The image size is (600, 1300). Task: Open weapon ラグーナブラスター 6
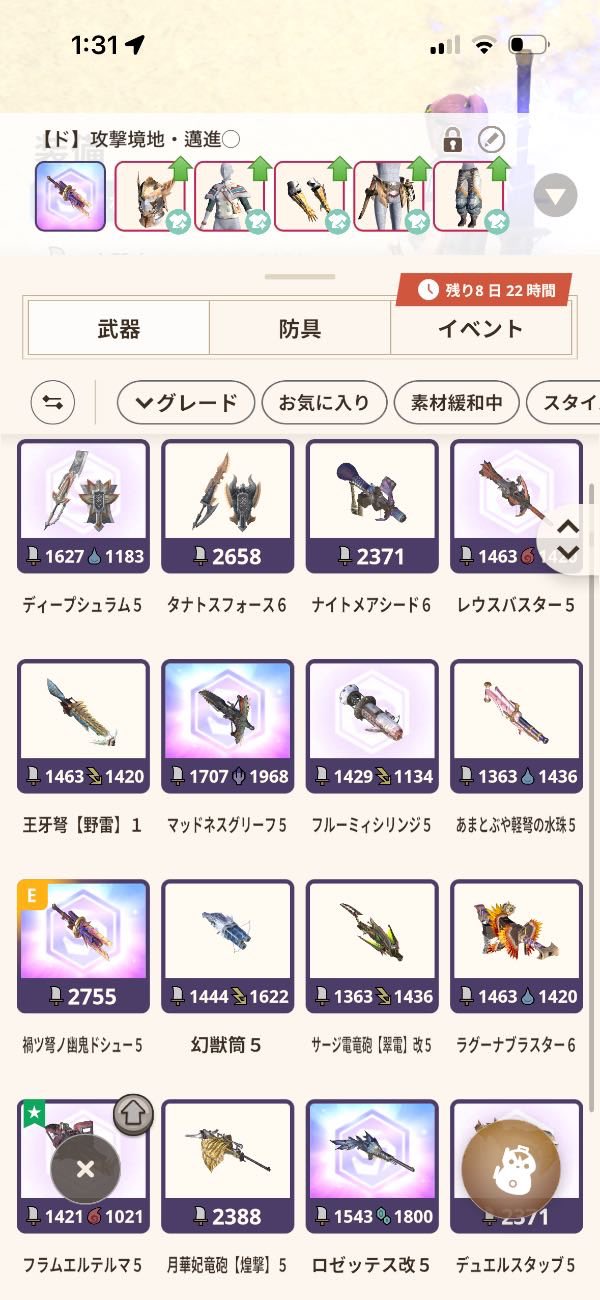[x=515, y=946]
